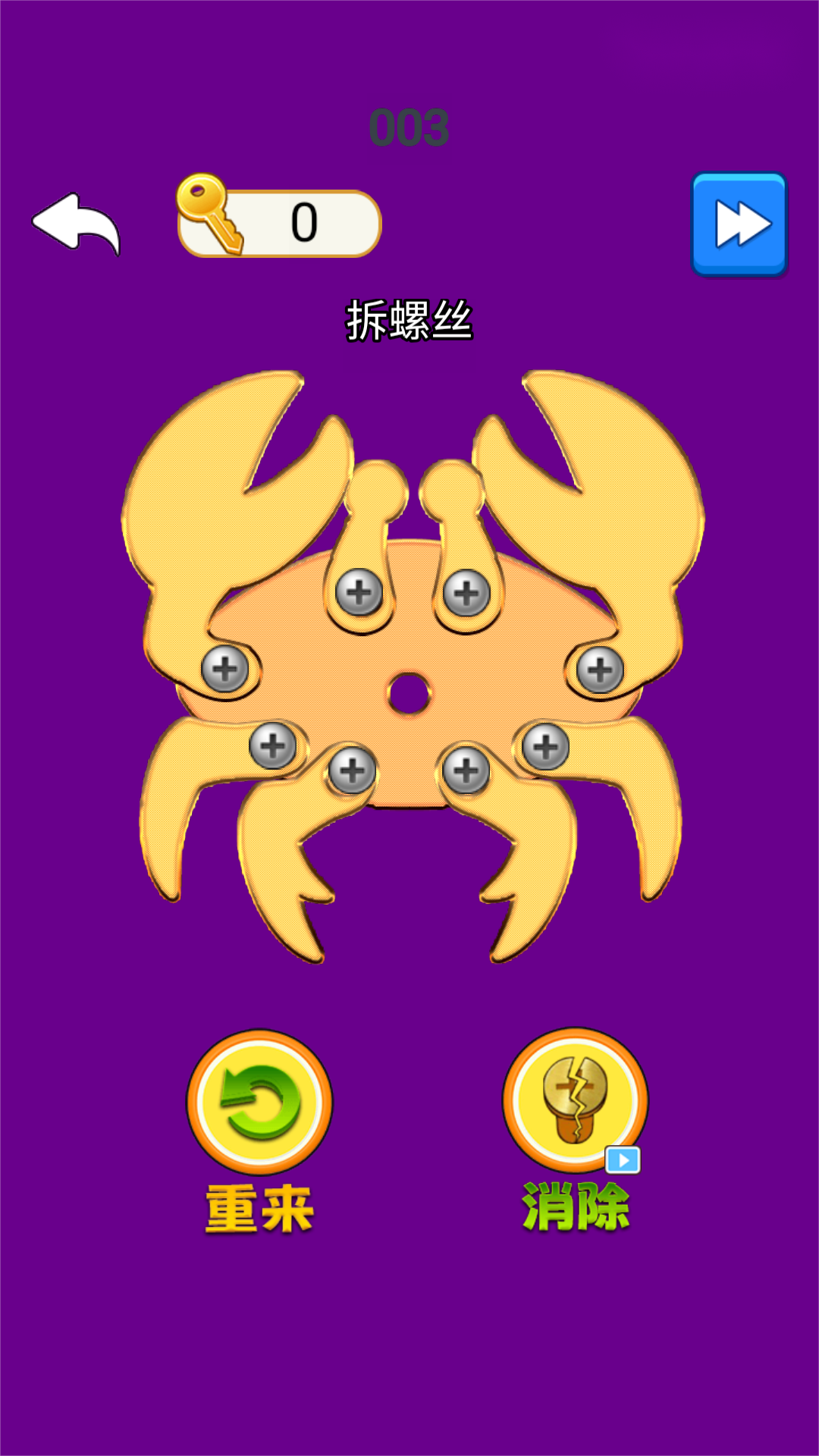The height and width of the screenshot is (1456, 819).
Task: Unscrew the right outer leg screw
Action: coord(545,746)
